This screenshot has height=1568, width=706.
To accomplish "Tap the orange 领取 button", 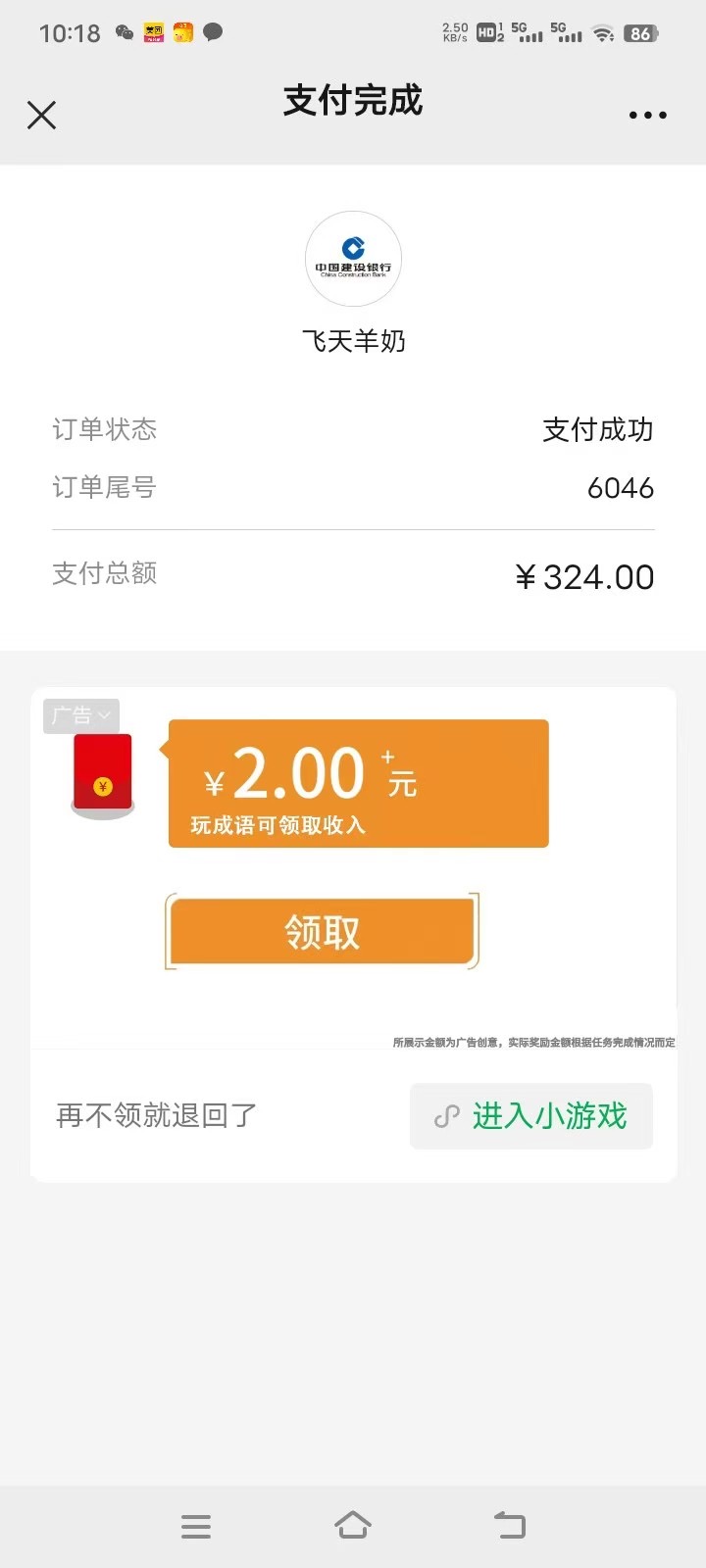I will click(x=322, y=931).
